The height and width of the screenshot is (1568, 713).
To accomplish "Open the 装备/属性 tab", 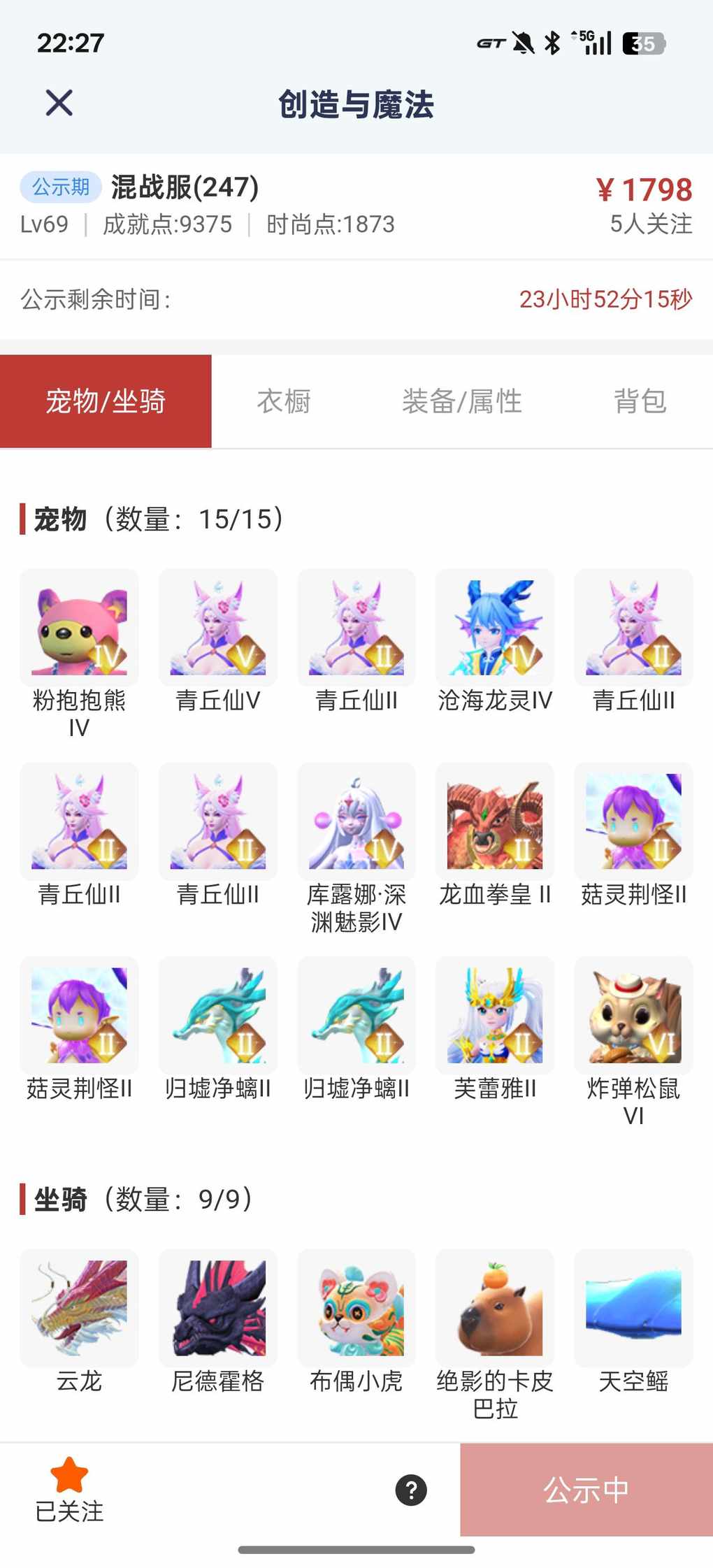I will coord(461,401).
